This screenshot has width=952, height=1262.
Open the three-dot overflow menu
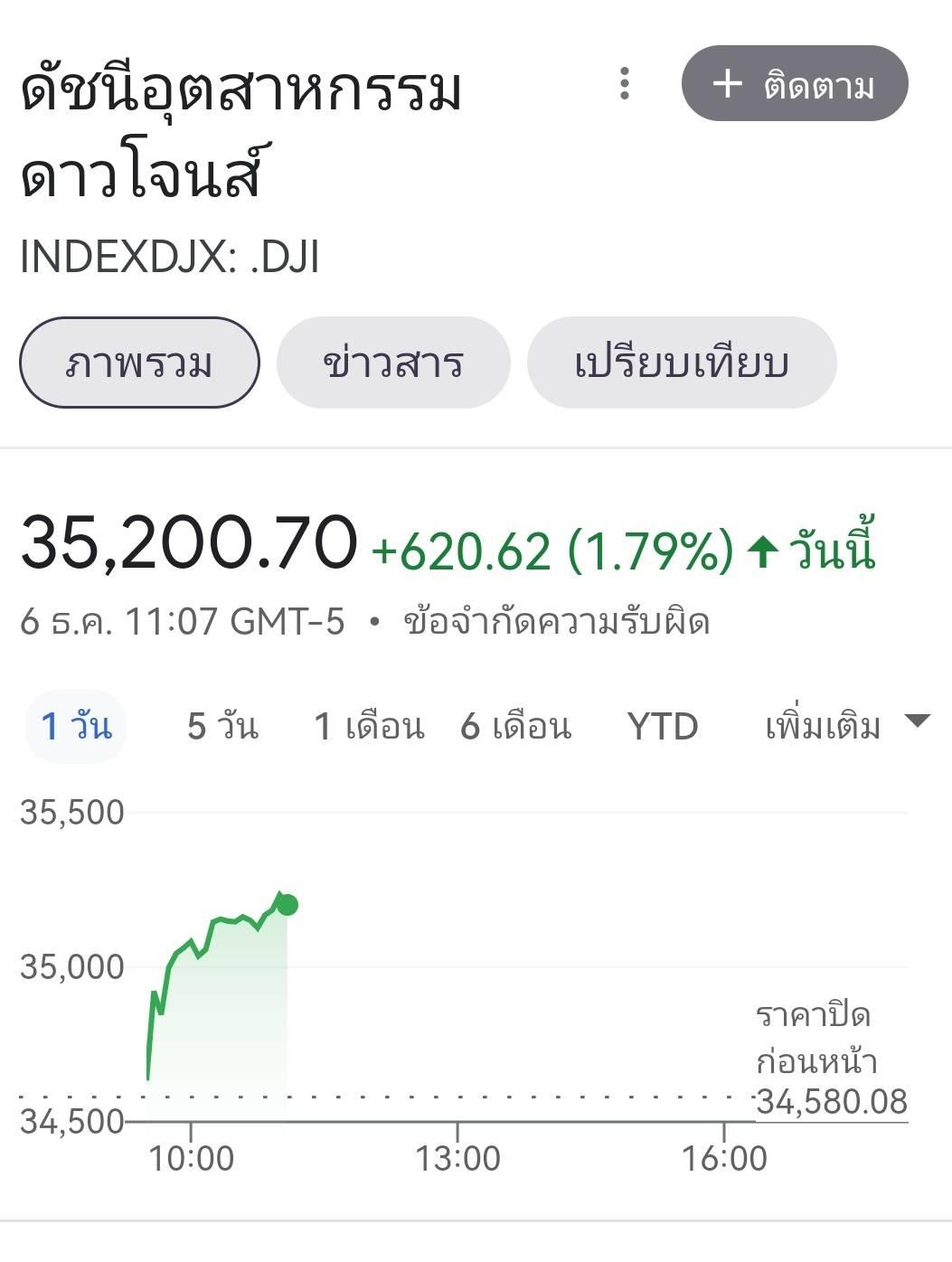pyautogui.click(x=624, y=84)
